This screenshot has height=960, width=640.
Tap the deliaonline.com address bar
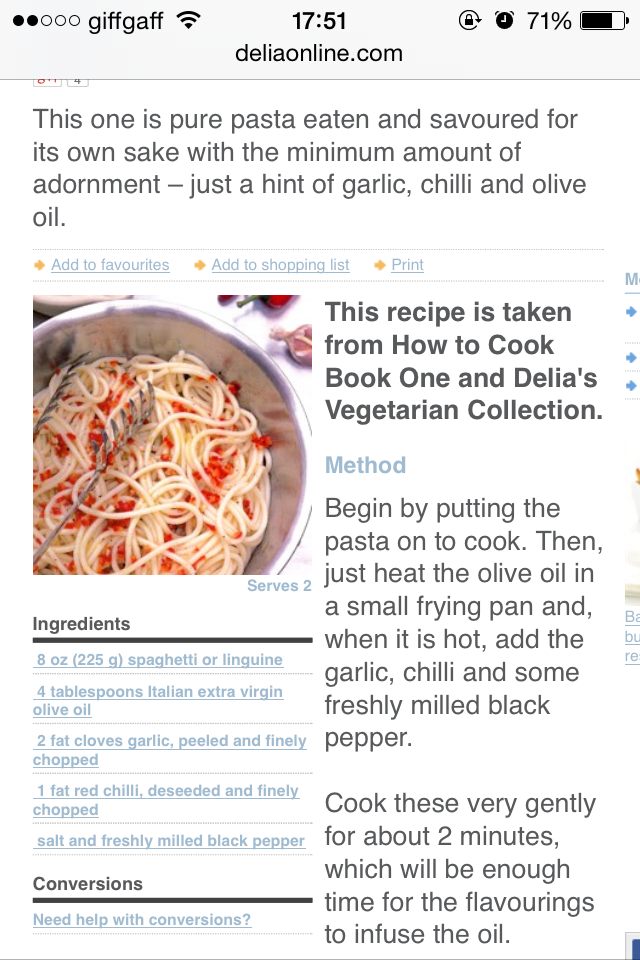[x=319, y=54]
